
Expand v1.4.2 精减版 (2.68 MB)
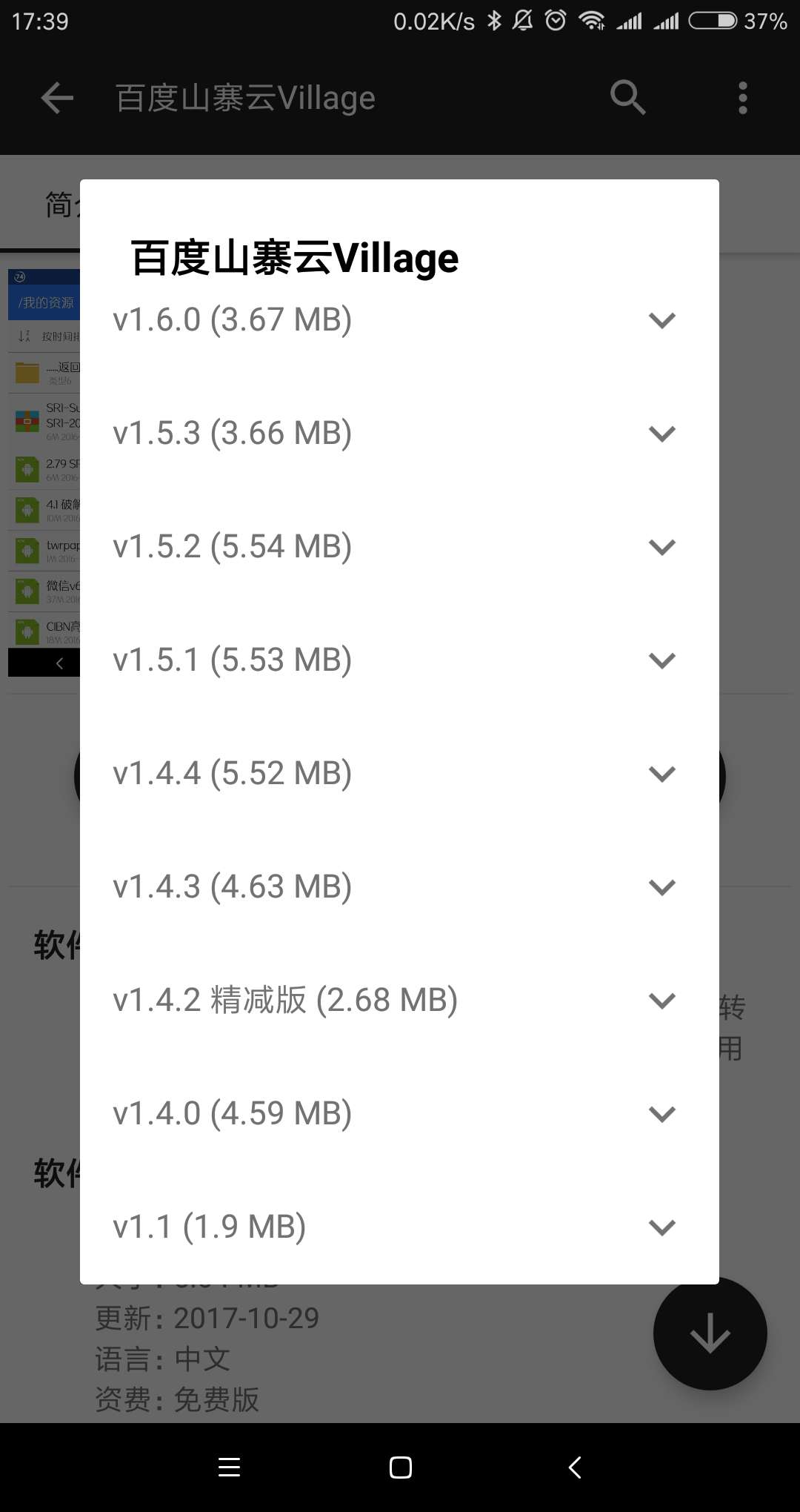pos(661,1001)
